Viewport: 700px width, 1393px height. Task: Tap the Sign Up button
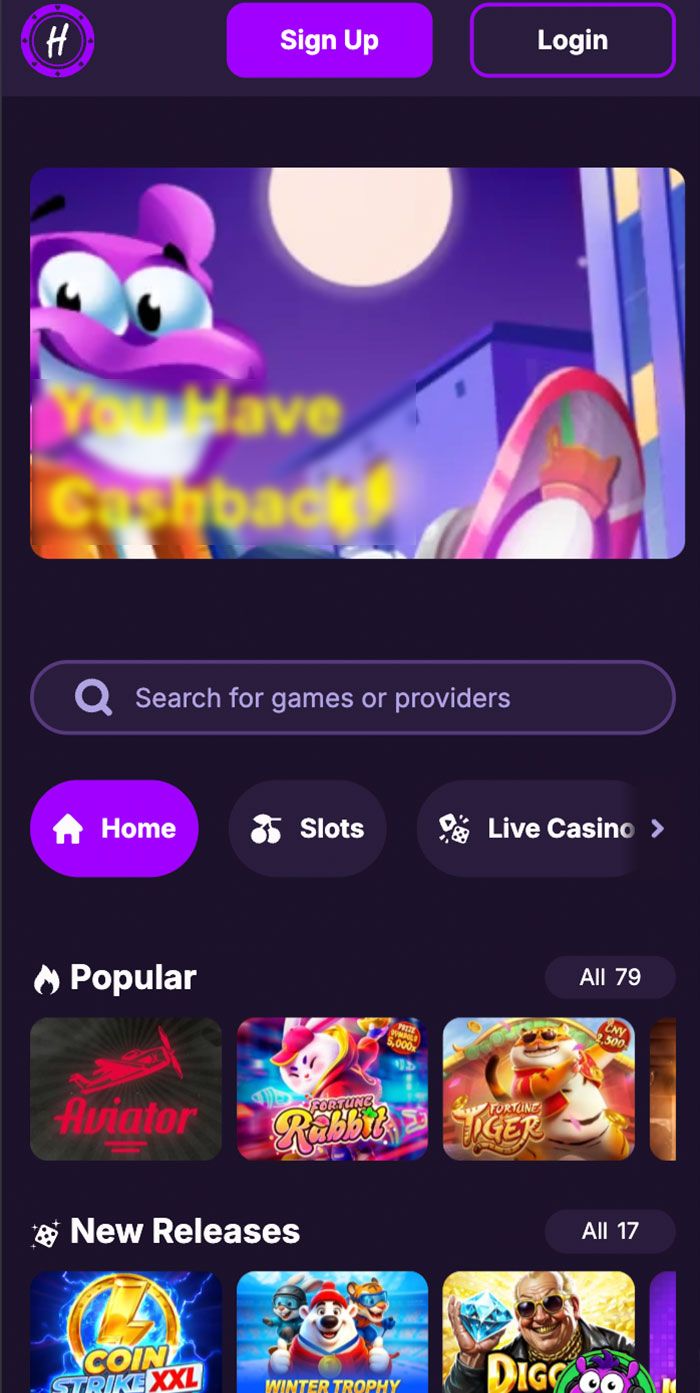click(x=329, y=40)
